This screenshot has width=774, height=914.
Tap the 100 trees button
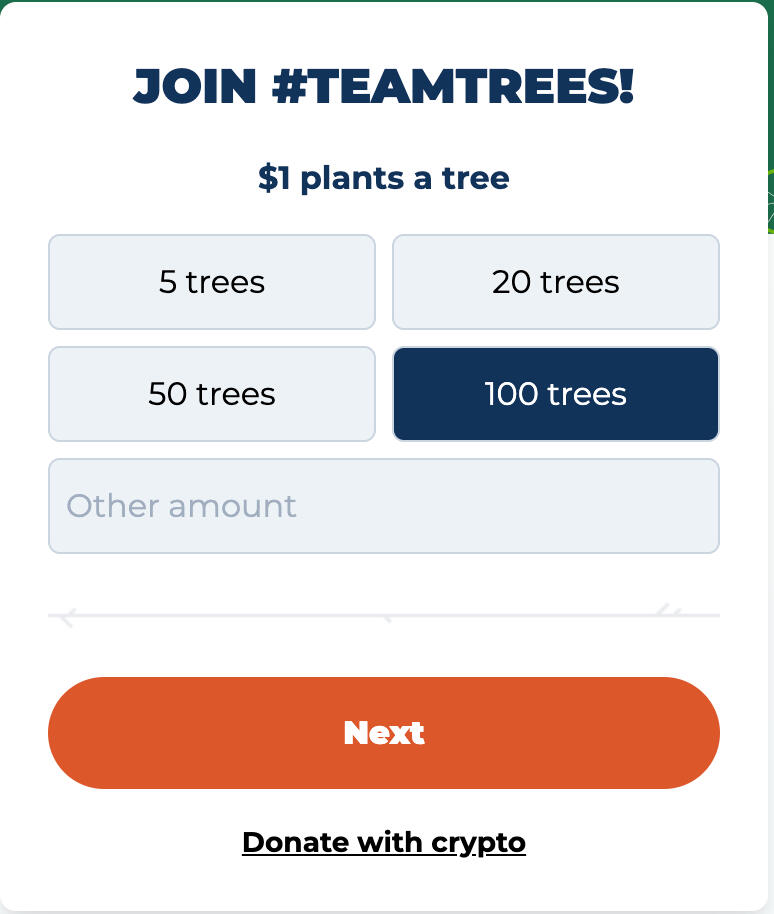point(555,394)
